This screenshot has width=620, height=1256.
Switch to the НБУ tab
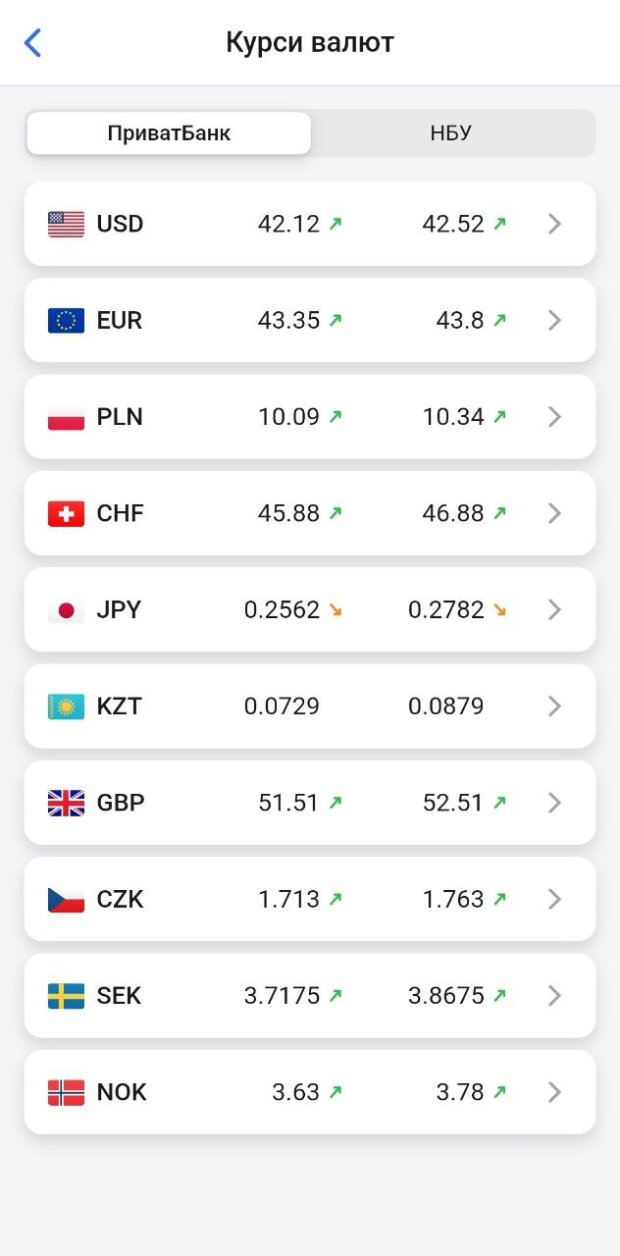tap(451, 133)
